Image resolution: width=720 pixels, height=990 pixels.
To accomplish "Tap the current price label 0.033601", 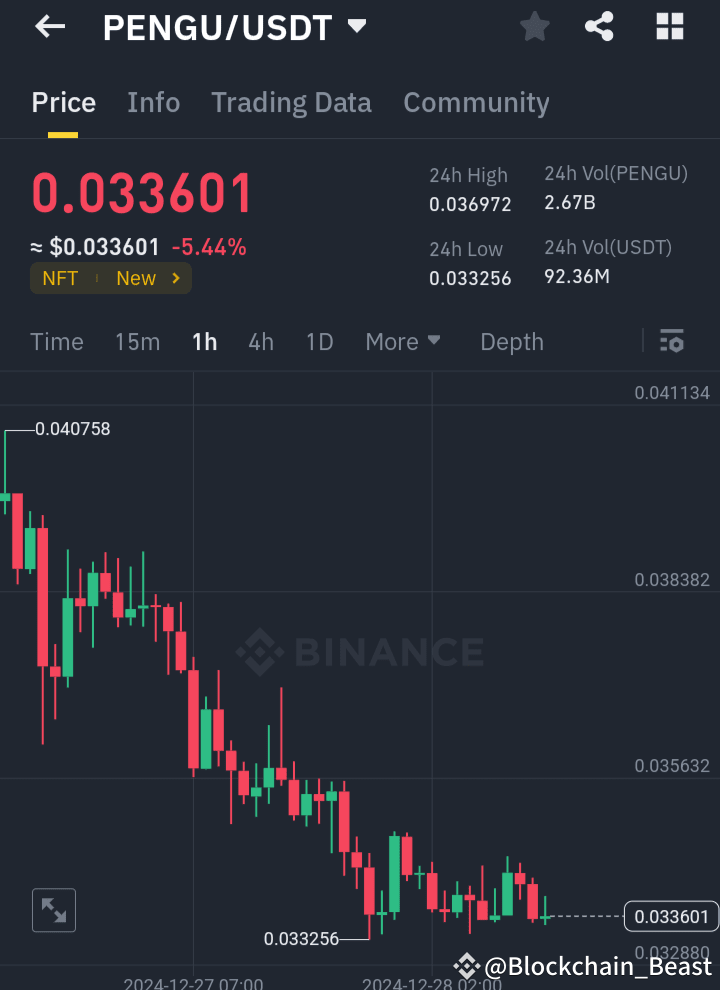I will click(x=141, y=192).
